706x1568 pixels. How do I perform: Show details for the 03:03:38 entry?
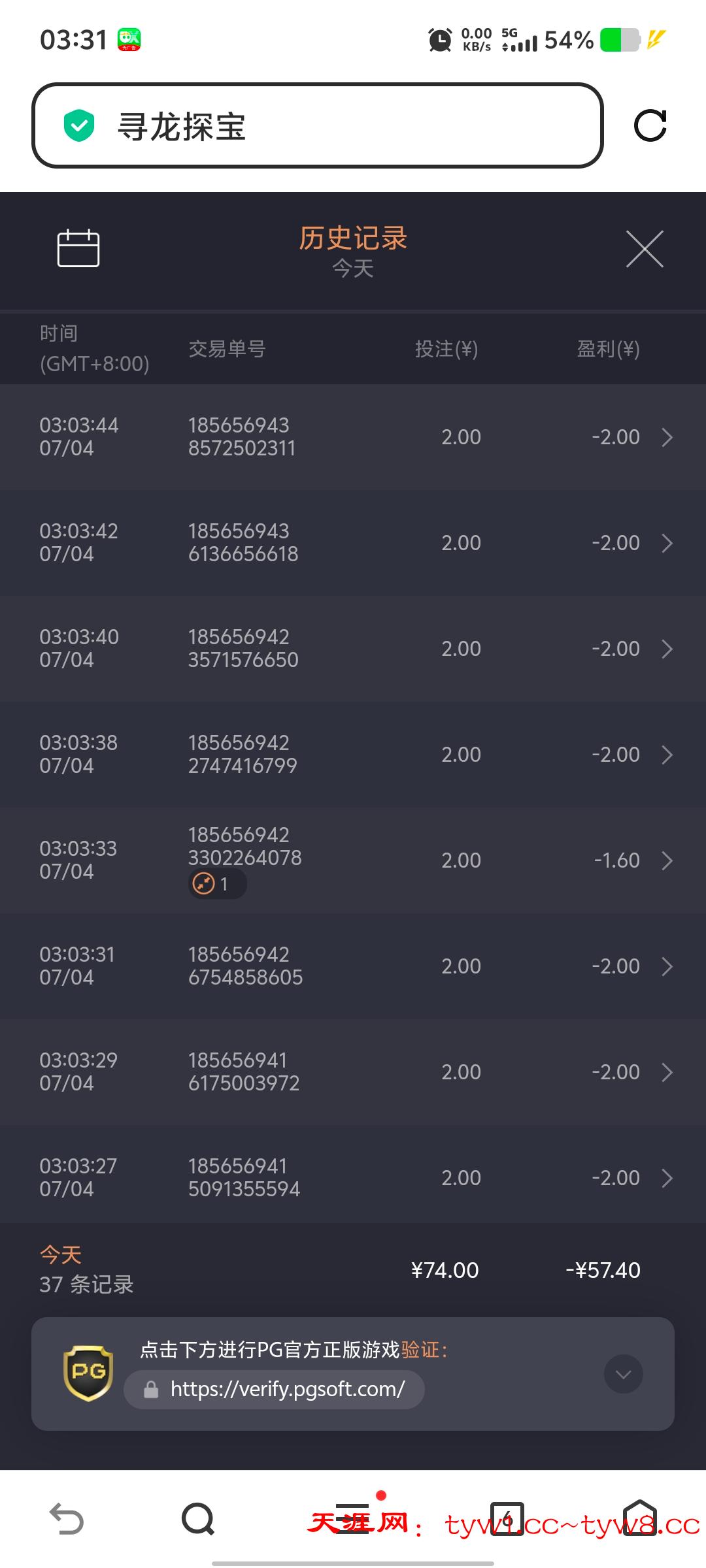[x=353, y=755]
